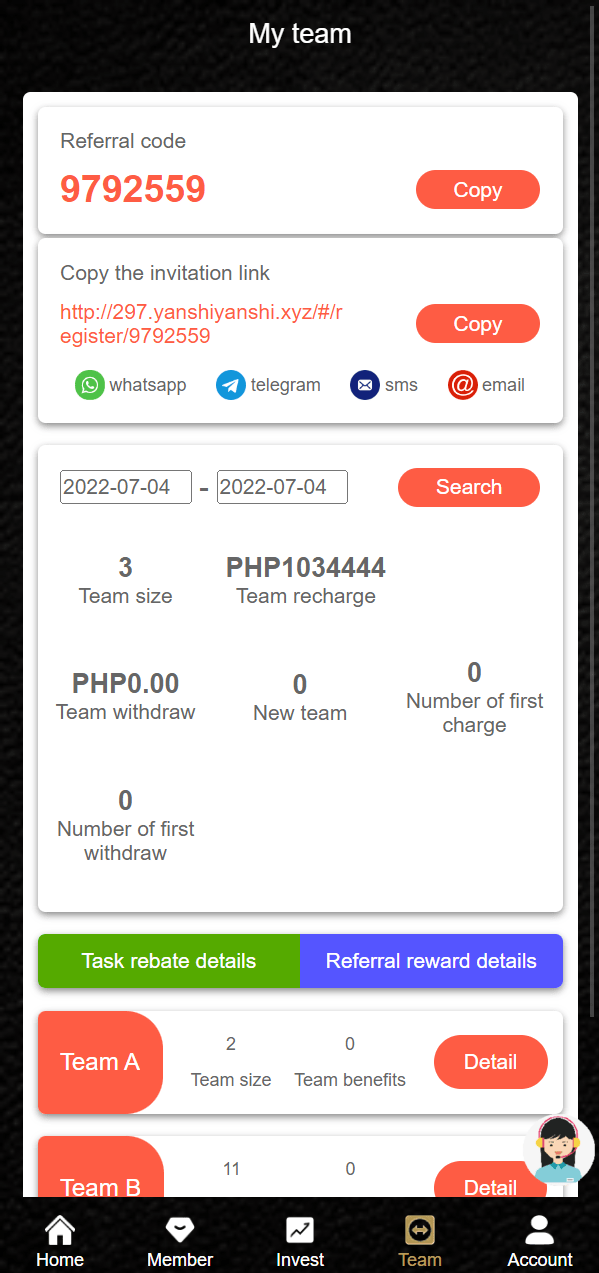Copy the invitation link
The width and height of the screenshot is (599, 1273).
click(x=477, y=324)
